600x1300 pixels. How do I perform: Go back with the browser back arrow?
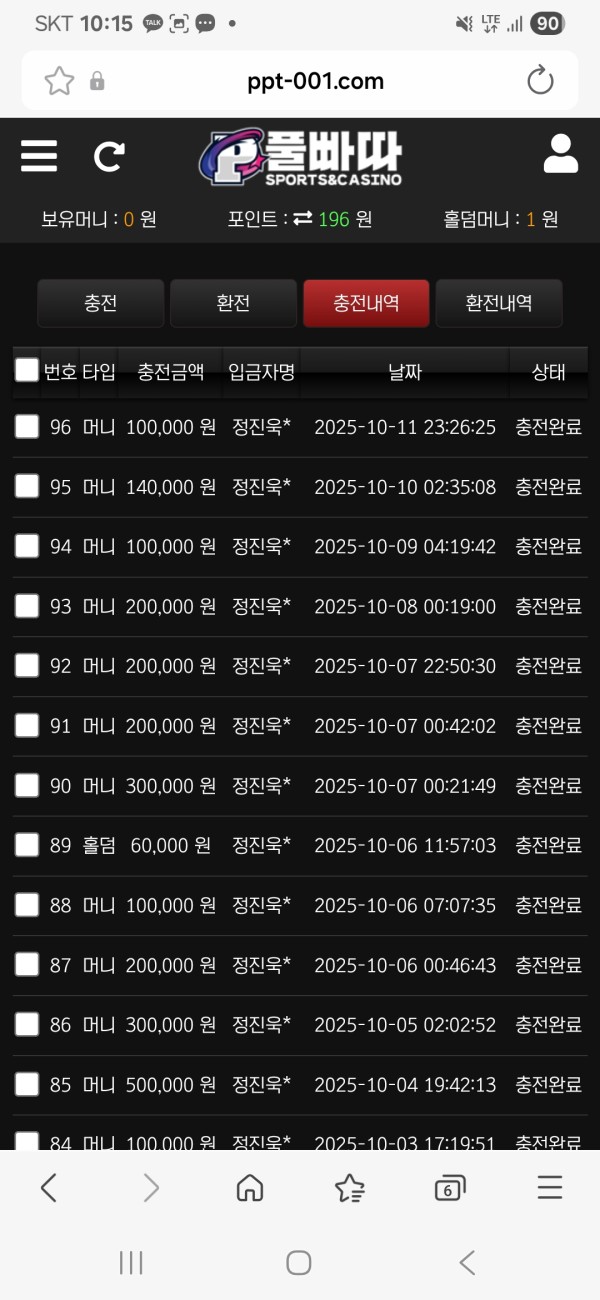click(x=48, y=1188)
